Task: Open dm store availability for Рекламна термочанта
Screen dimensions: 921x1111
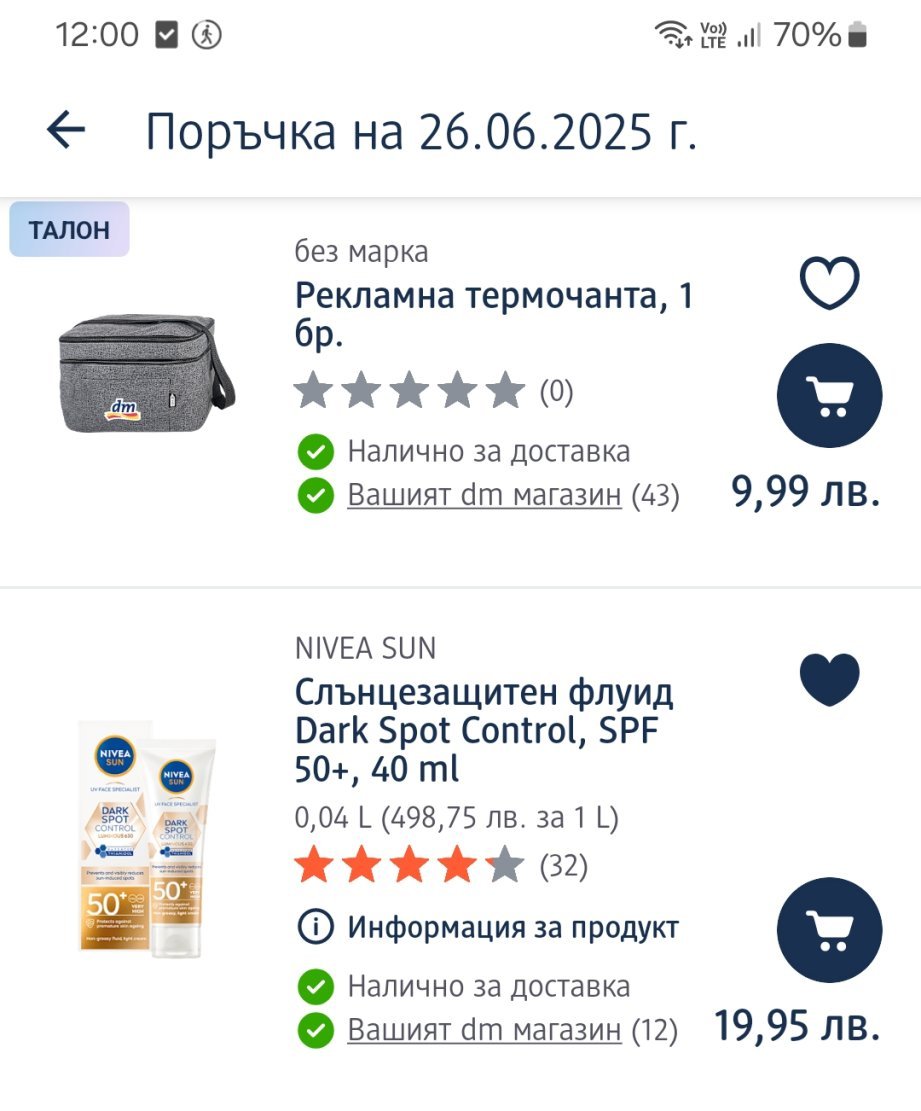Action: click(484, 495)
